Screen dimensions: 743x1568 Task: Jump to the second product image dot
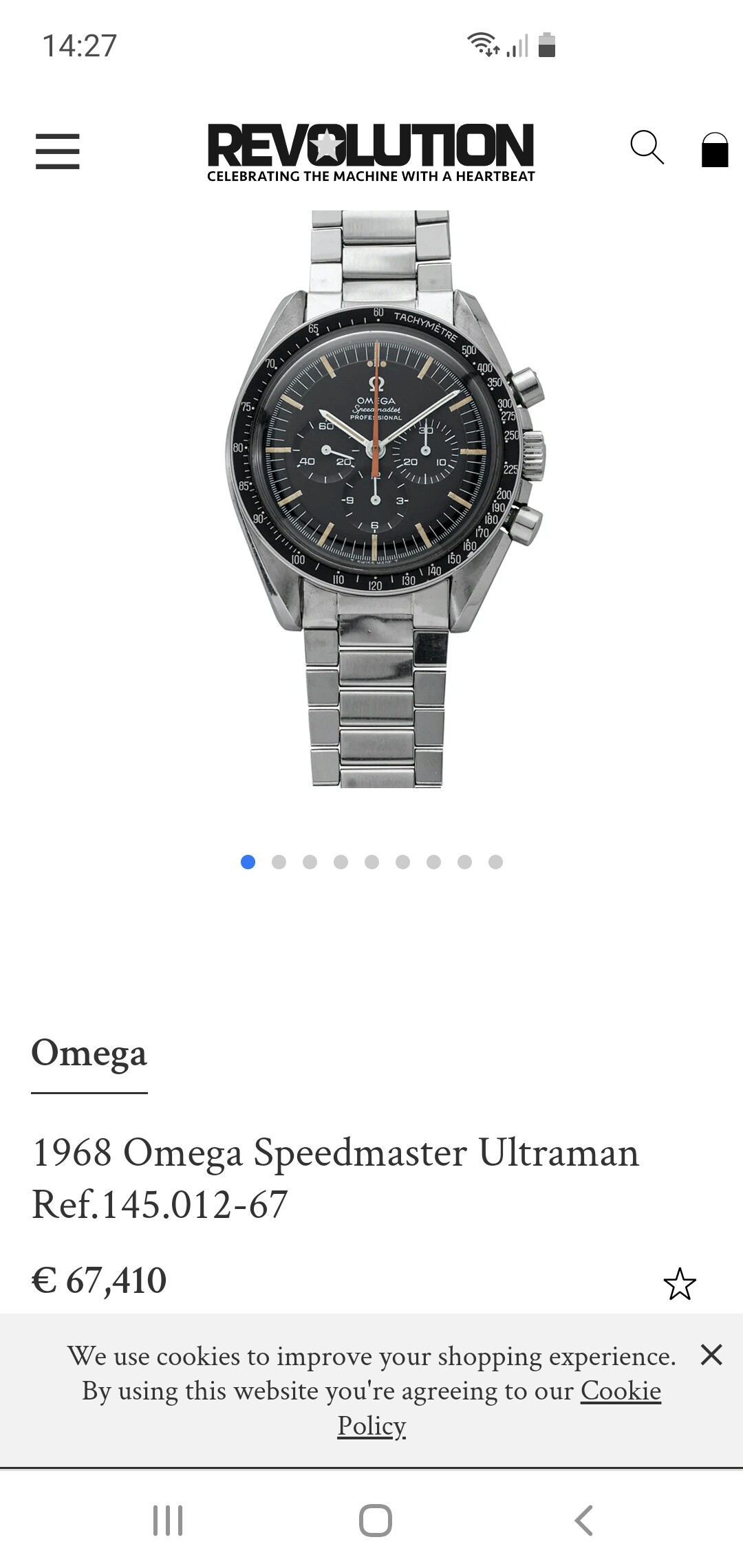coord(279,862)
